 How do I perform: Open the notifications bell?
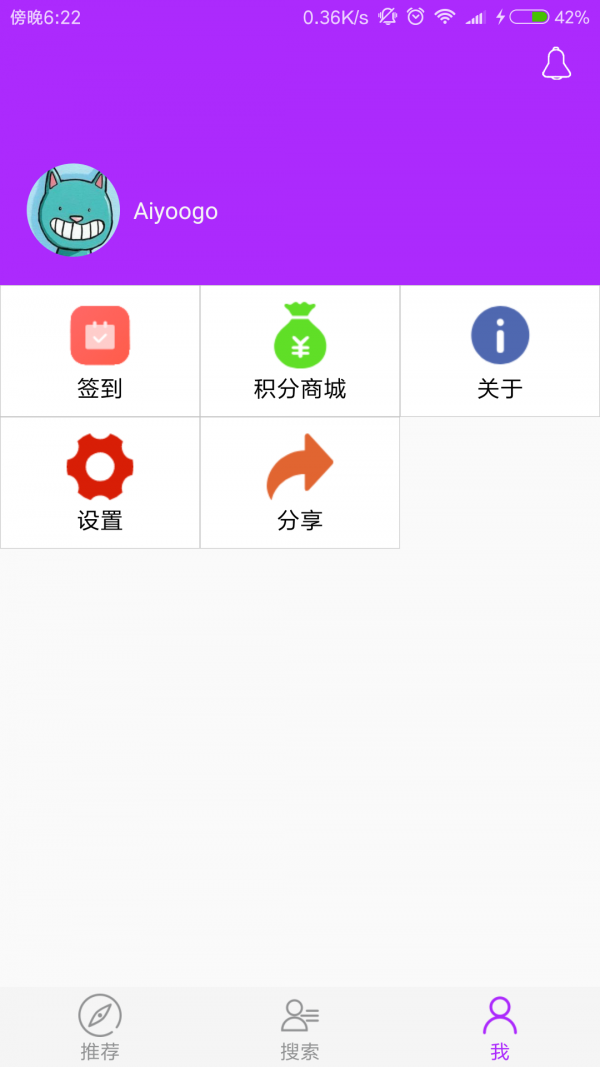[x=556, y=64]
